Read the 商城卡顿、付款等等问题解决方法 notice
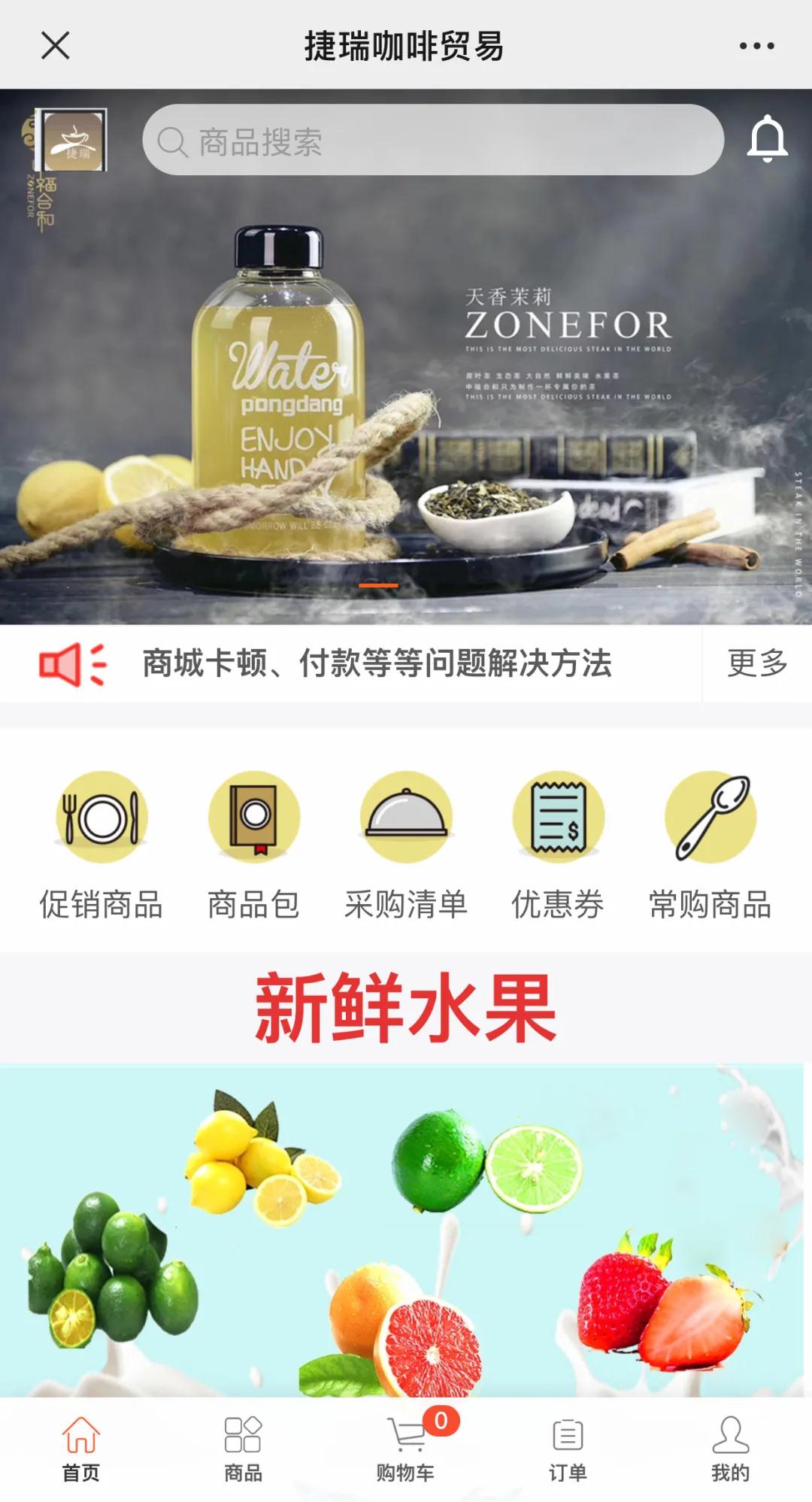 click(x=377, y=664)
